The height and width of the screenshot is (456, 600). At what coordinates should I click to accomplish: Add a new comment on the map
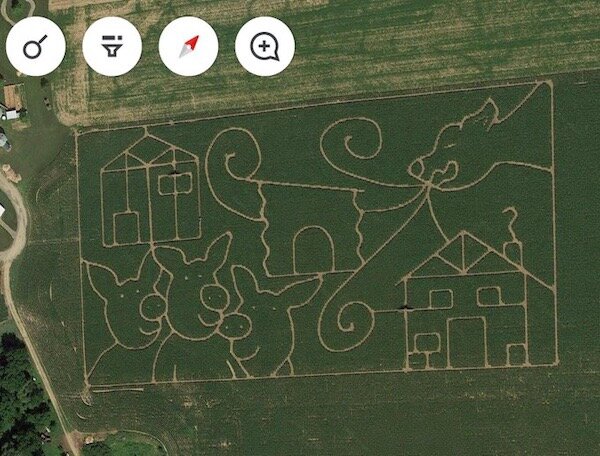[x=264, y=46]
